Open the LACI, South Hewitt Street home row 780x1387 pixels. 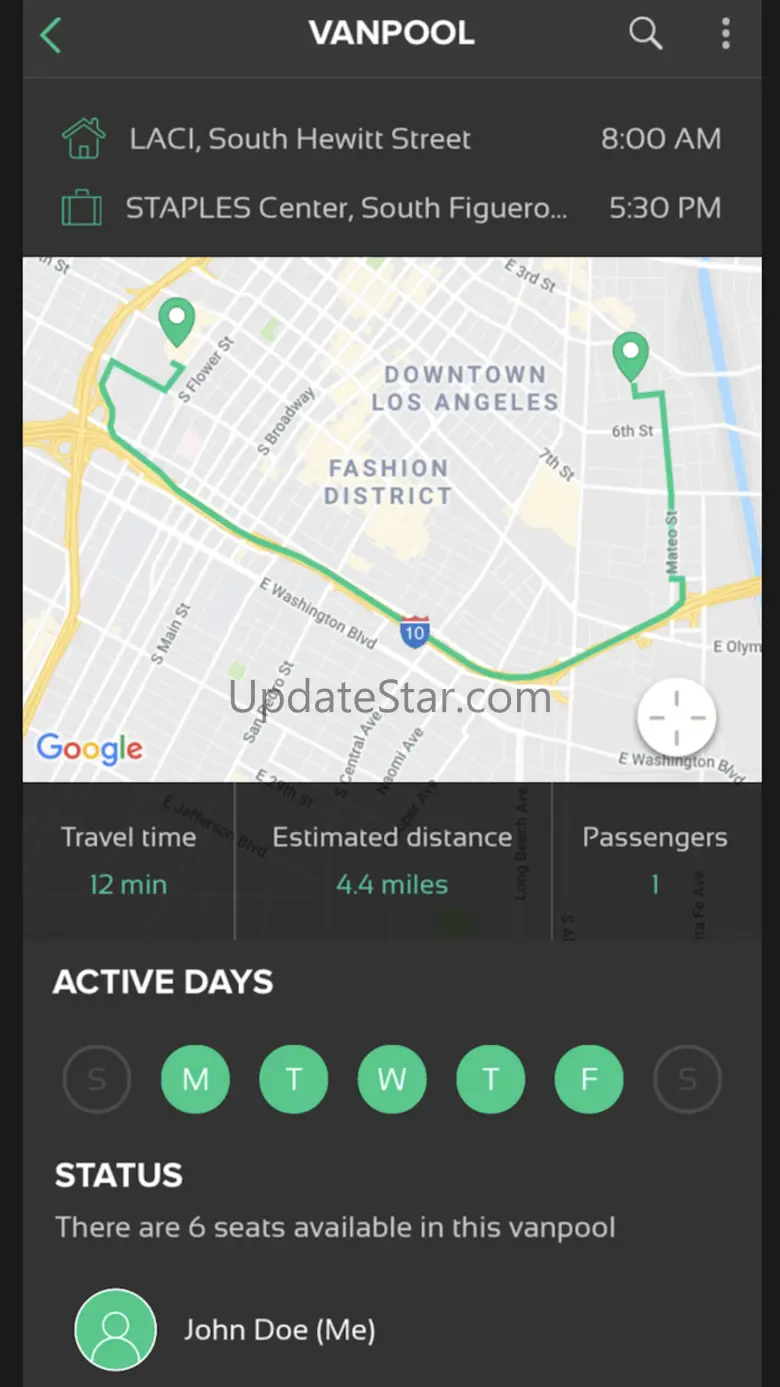click(390, 139)
